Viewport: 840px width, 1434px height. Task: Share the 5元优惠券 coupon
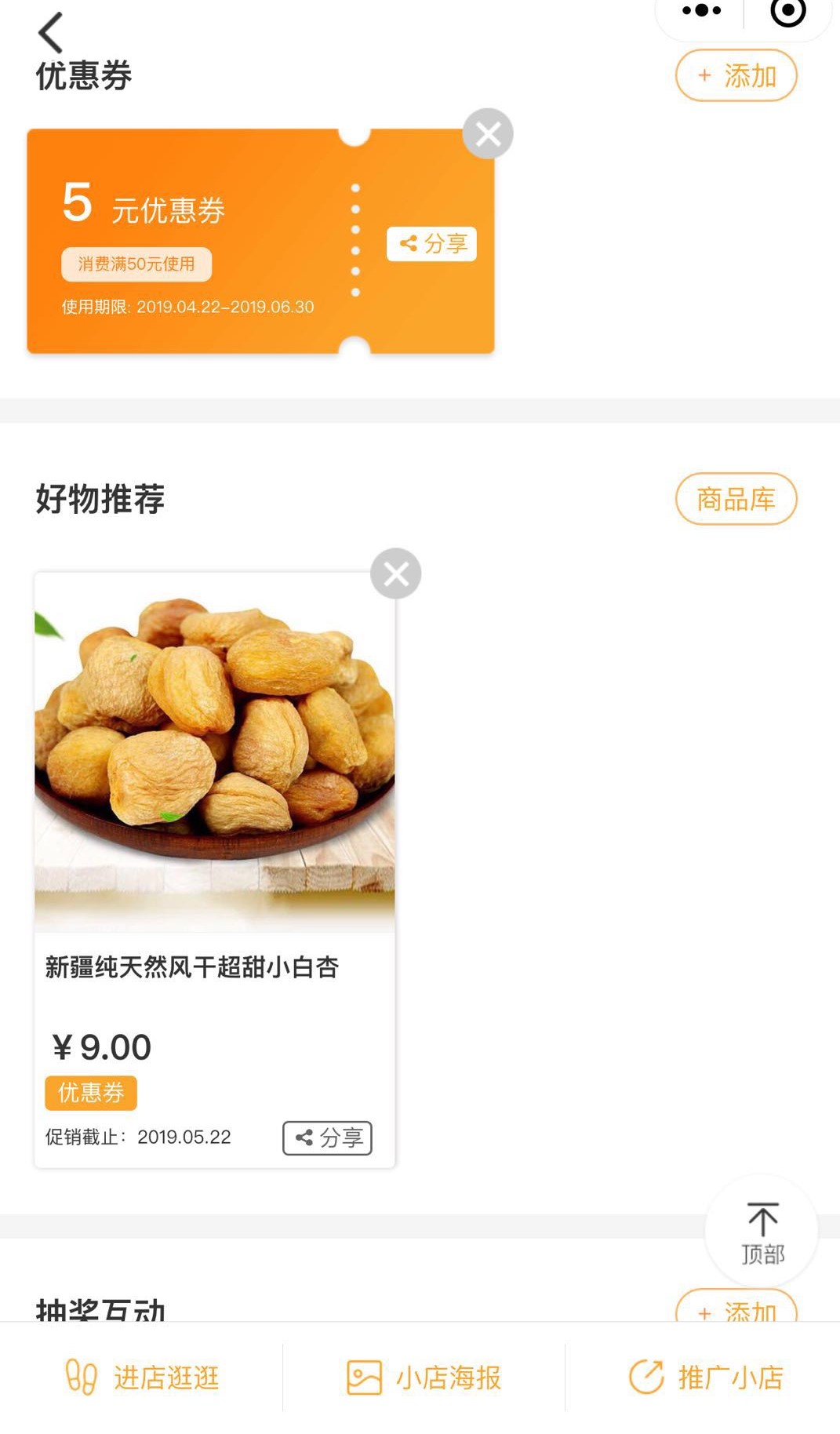[431, 244]
